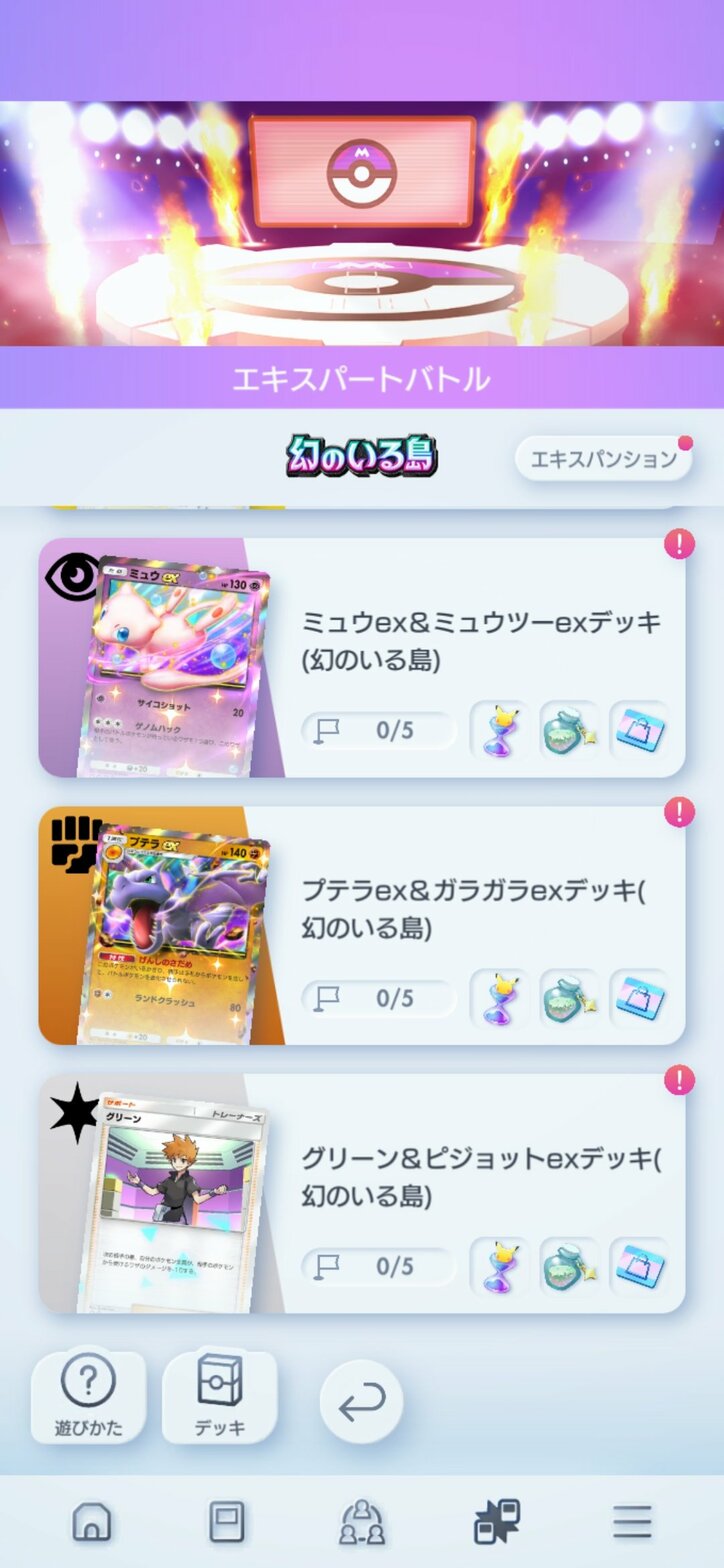Open the hamburger menu at bottom right
The height and width of the screenshot is (1568, 724).
point(629,1520)
